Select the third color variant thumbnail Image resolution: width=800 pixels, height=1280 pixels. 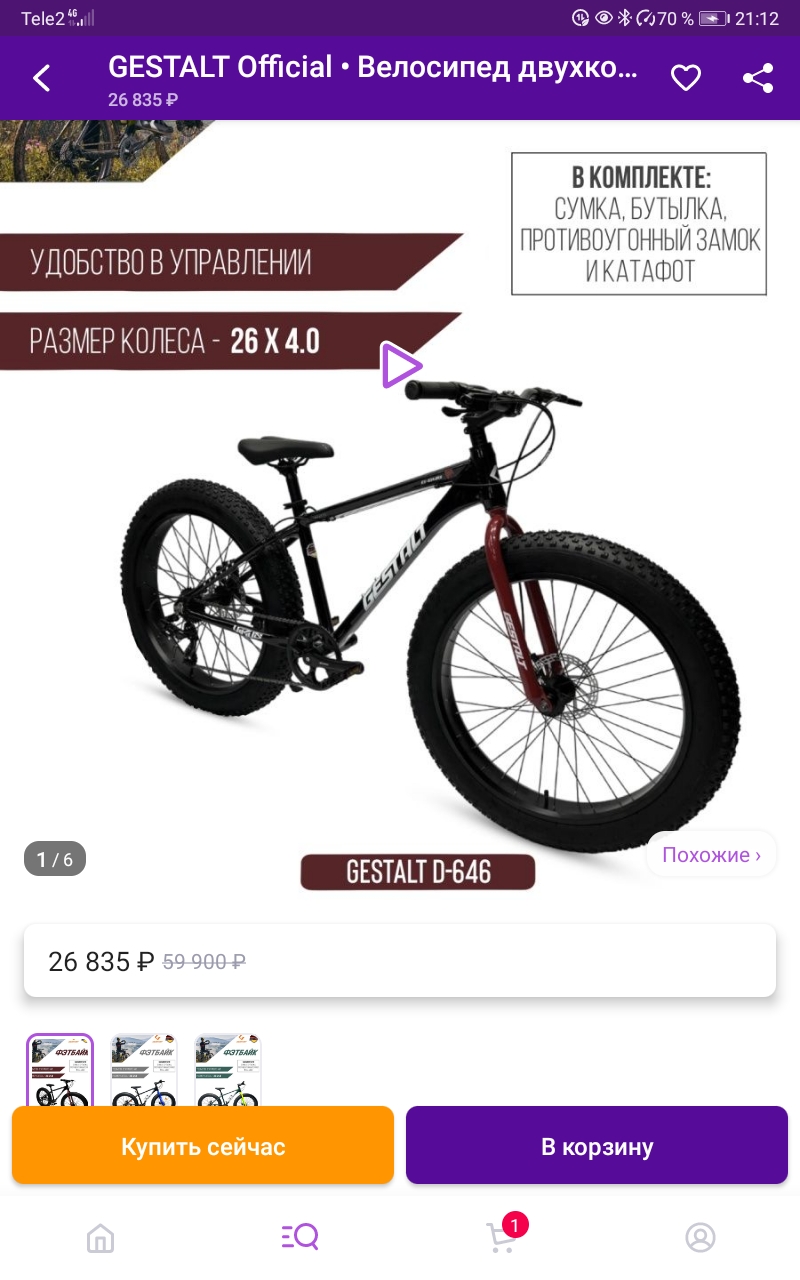(x=228, y=1070)
